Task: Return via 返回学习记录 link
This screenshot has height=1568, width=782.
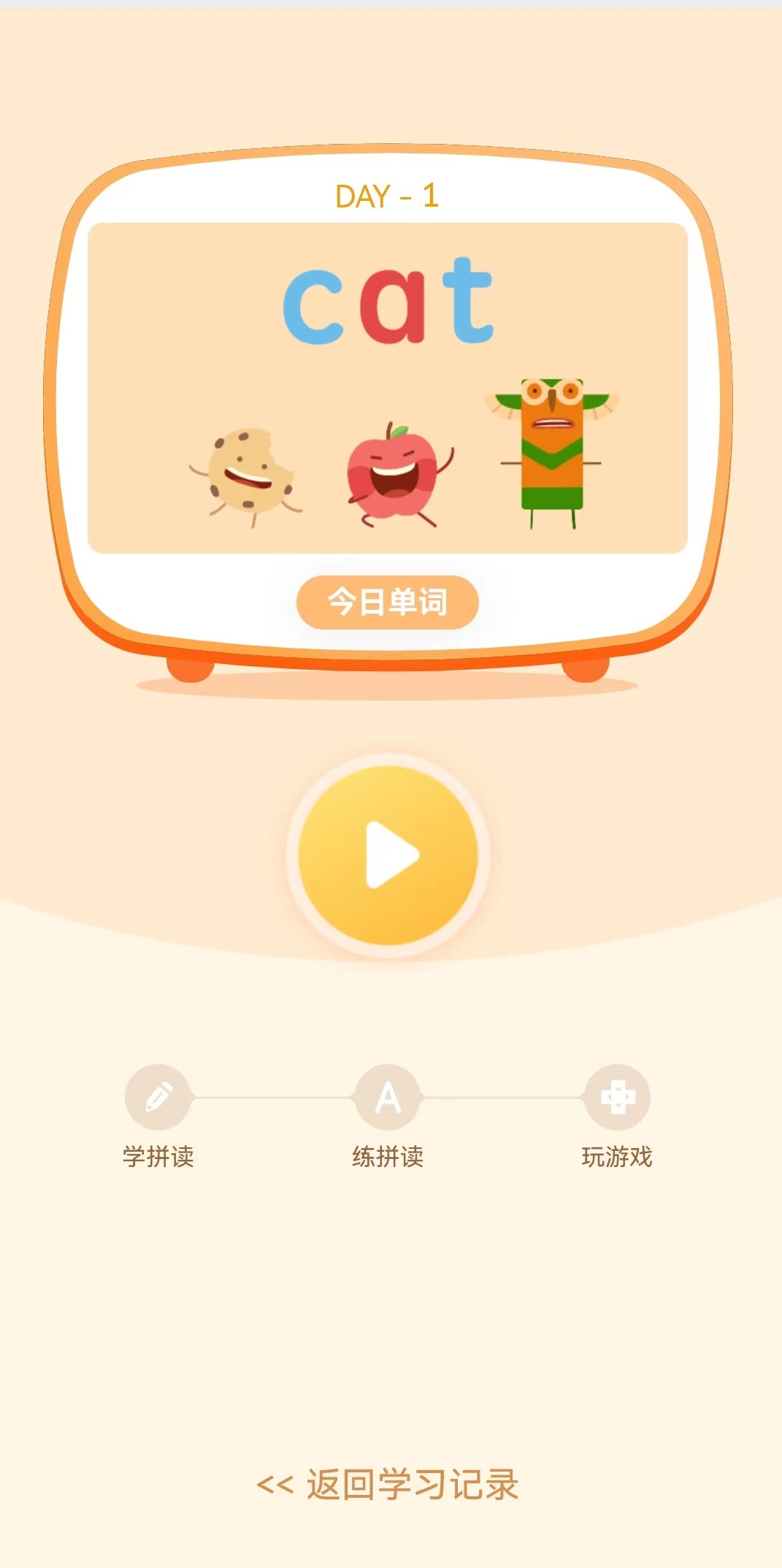Action: pyautogui.click(x=388, y=1484)
